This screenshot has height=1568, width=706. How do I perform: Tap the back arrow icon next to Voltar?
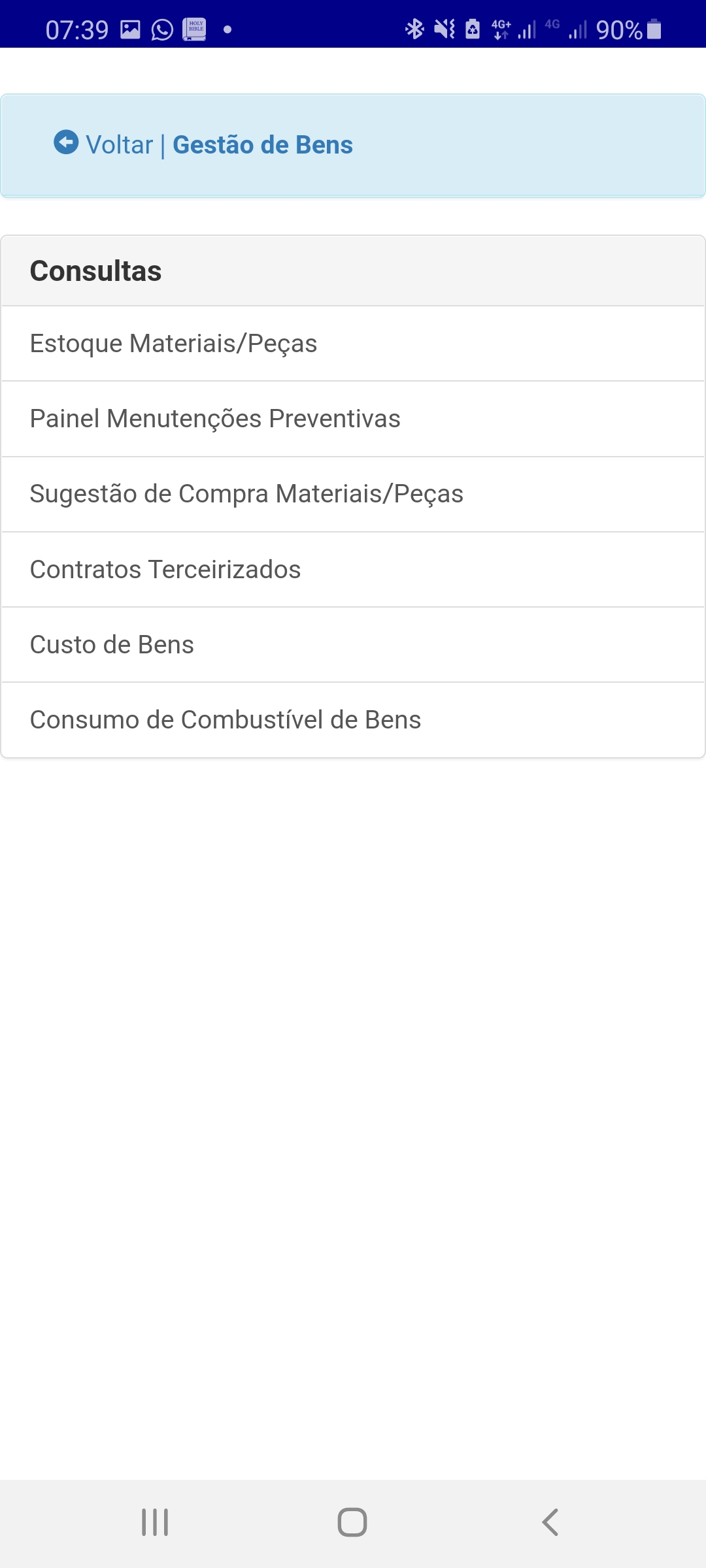pyautogui.click(x=65, y=143)
